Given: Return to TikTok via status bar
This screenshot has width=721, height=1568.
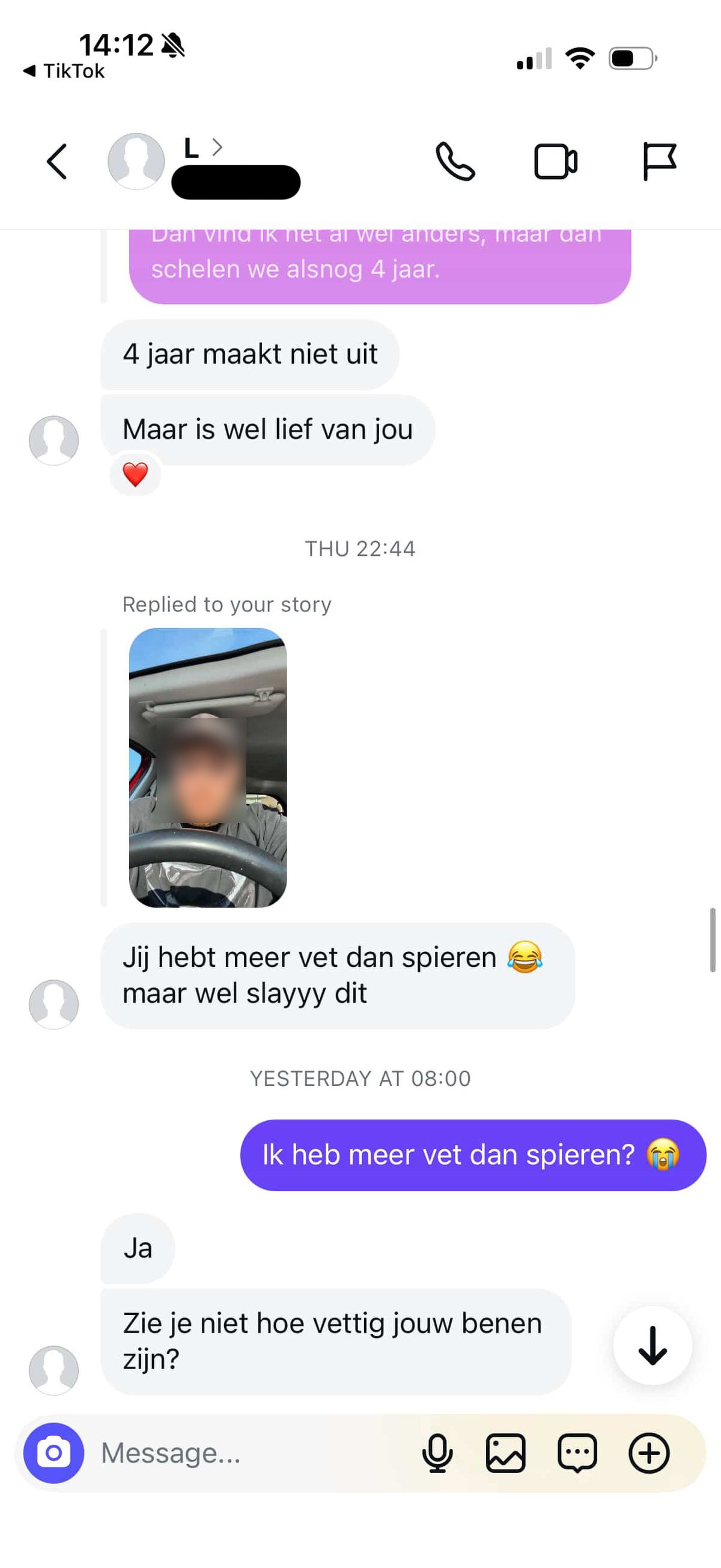Looking at the screenshot, I should [64, 71].
